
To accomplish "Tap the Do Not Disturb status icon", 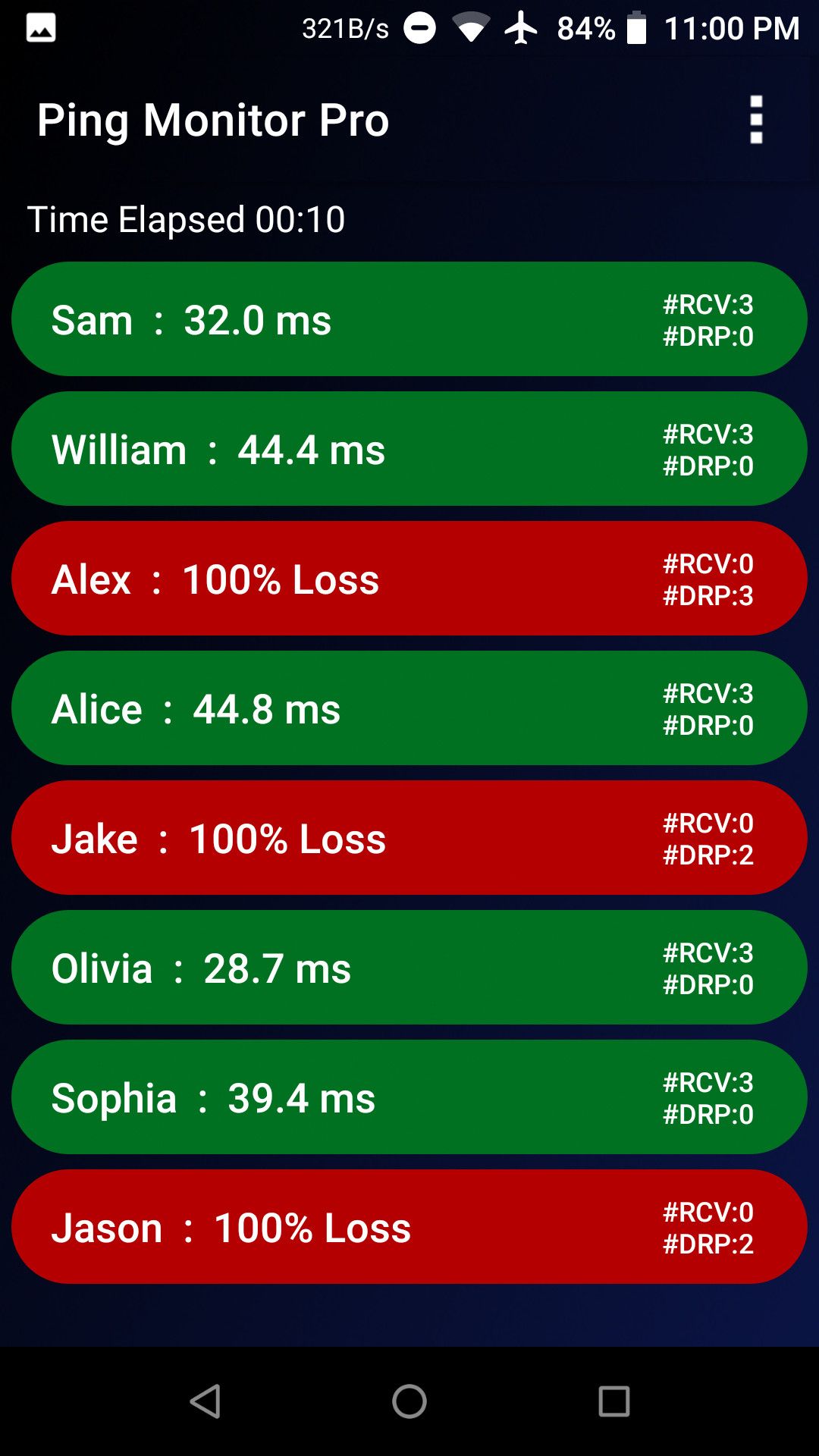I will tap(419, 29).
